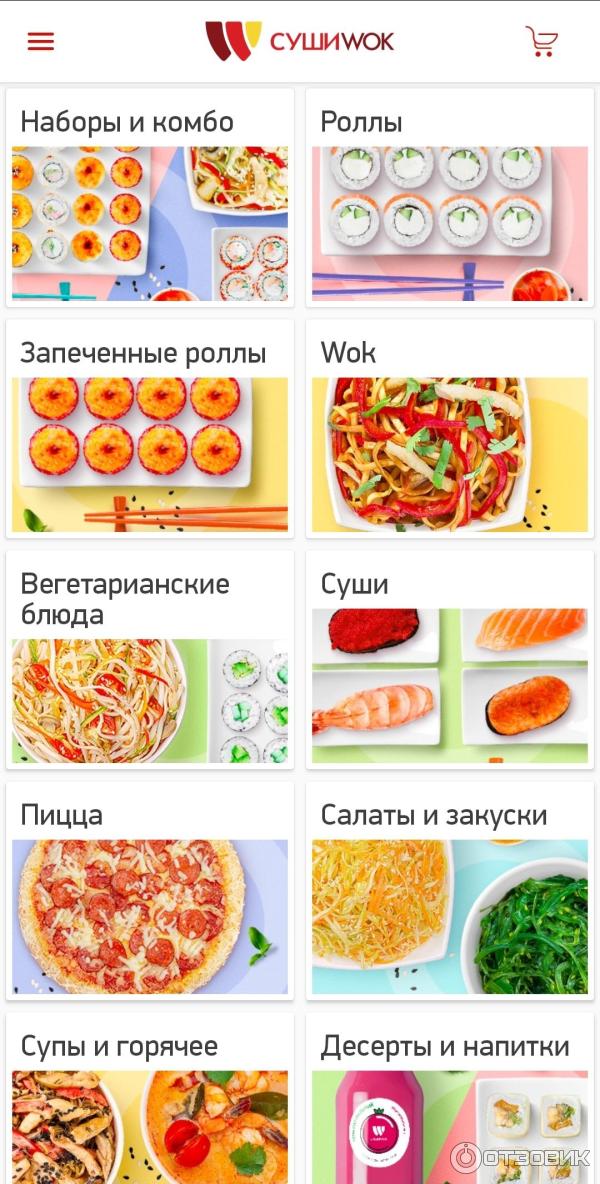Browse the Роллы category
The image size is (600, 1184).
[450, 200]
